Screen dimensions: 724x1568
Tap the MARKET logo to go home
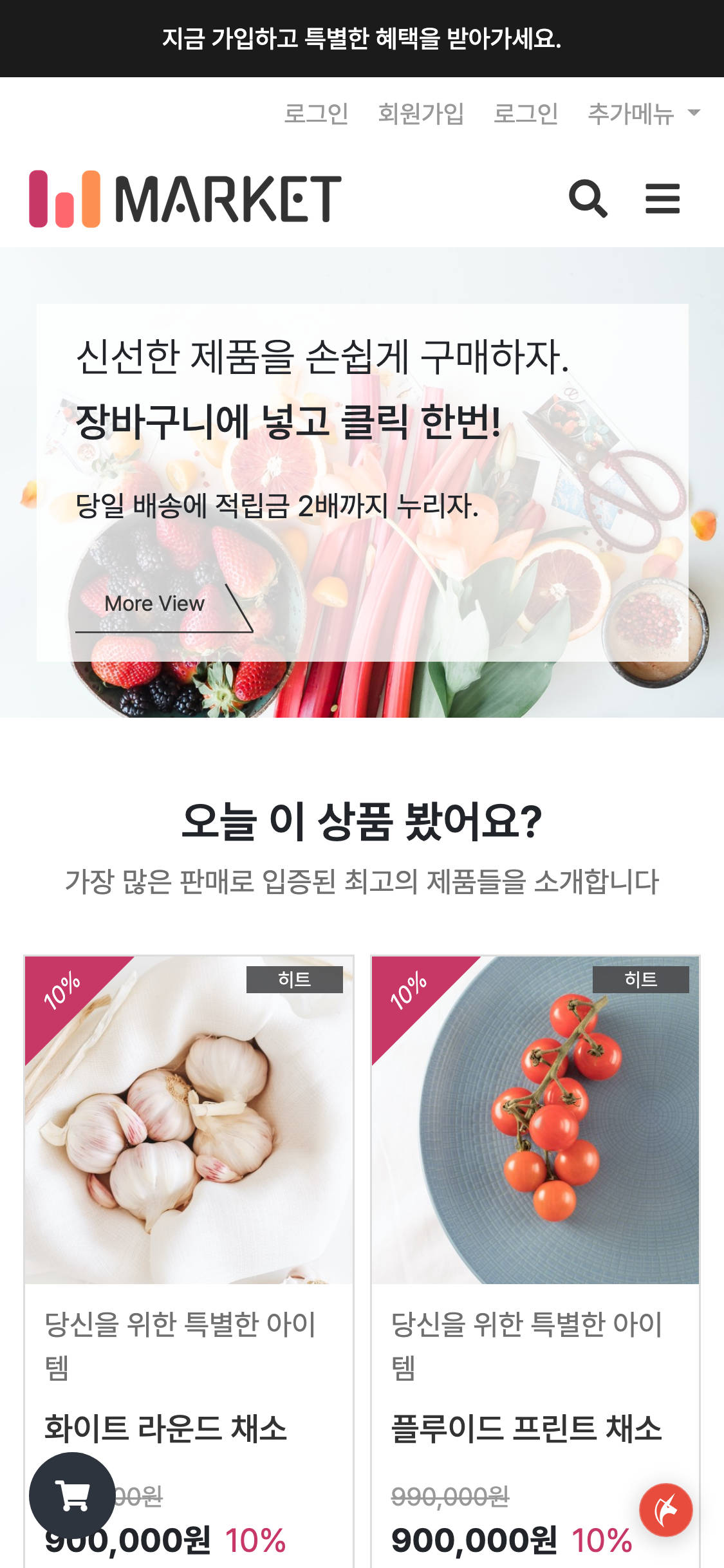(185, 199)
